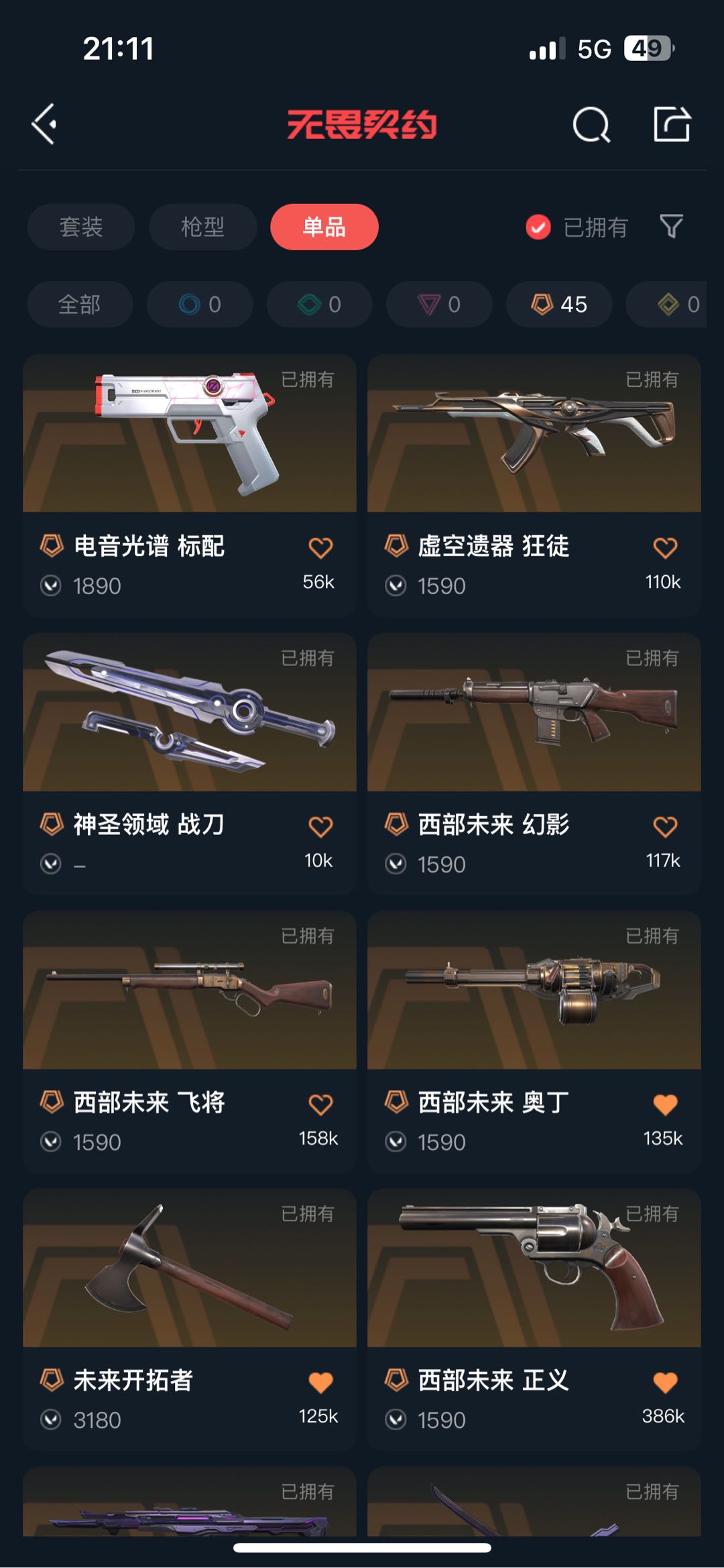Select the 全部 filter chip
This screenshot has width=724, height=1568.
(x=80, y=304)
